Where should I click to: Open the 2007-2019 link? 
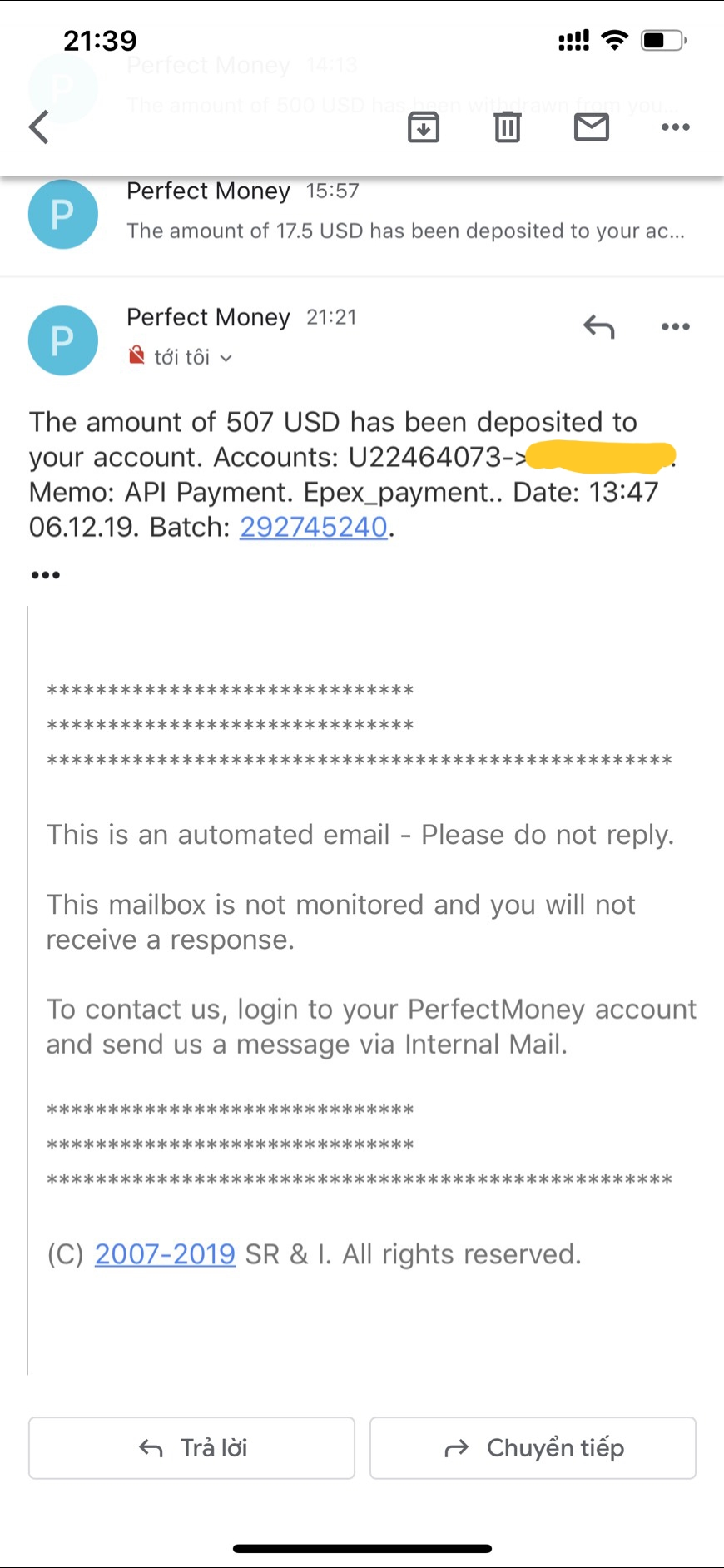(x=165, y=1253)
